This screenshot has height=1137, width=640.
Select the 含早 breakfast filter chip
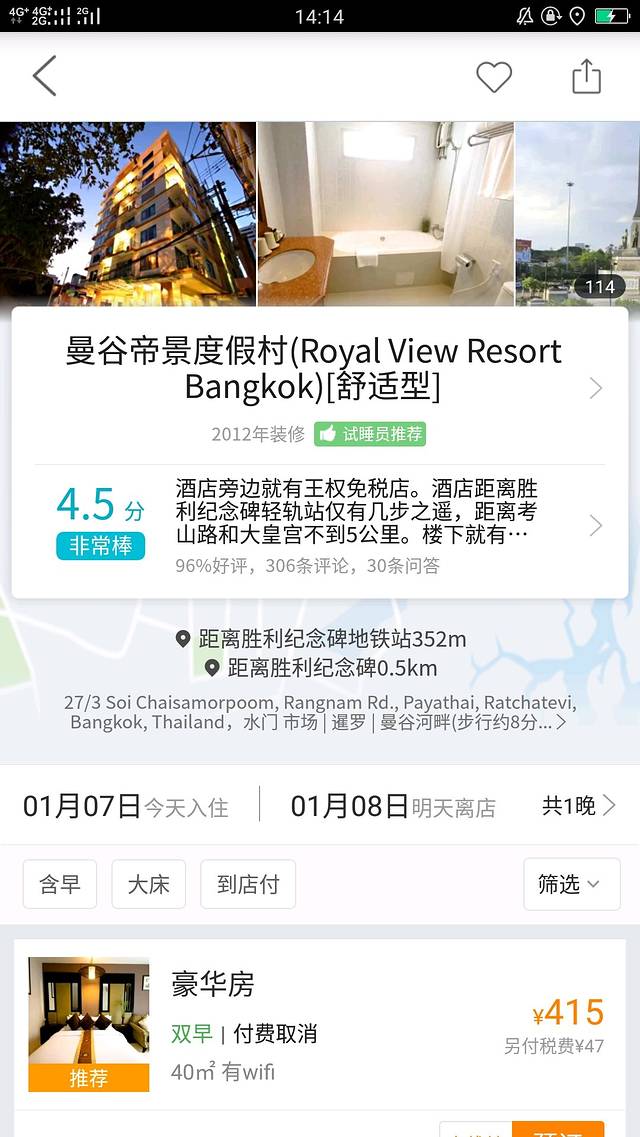(x=60, y=884)
